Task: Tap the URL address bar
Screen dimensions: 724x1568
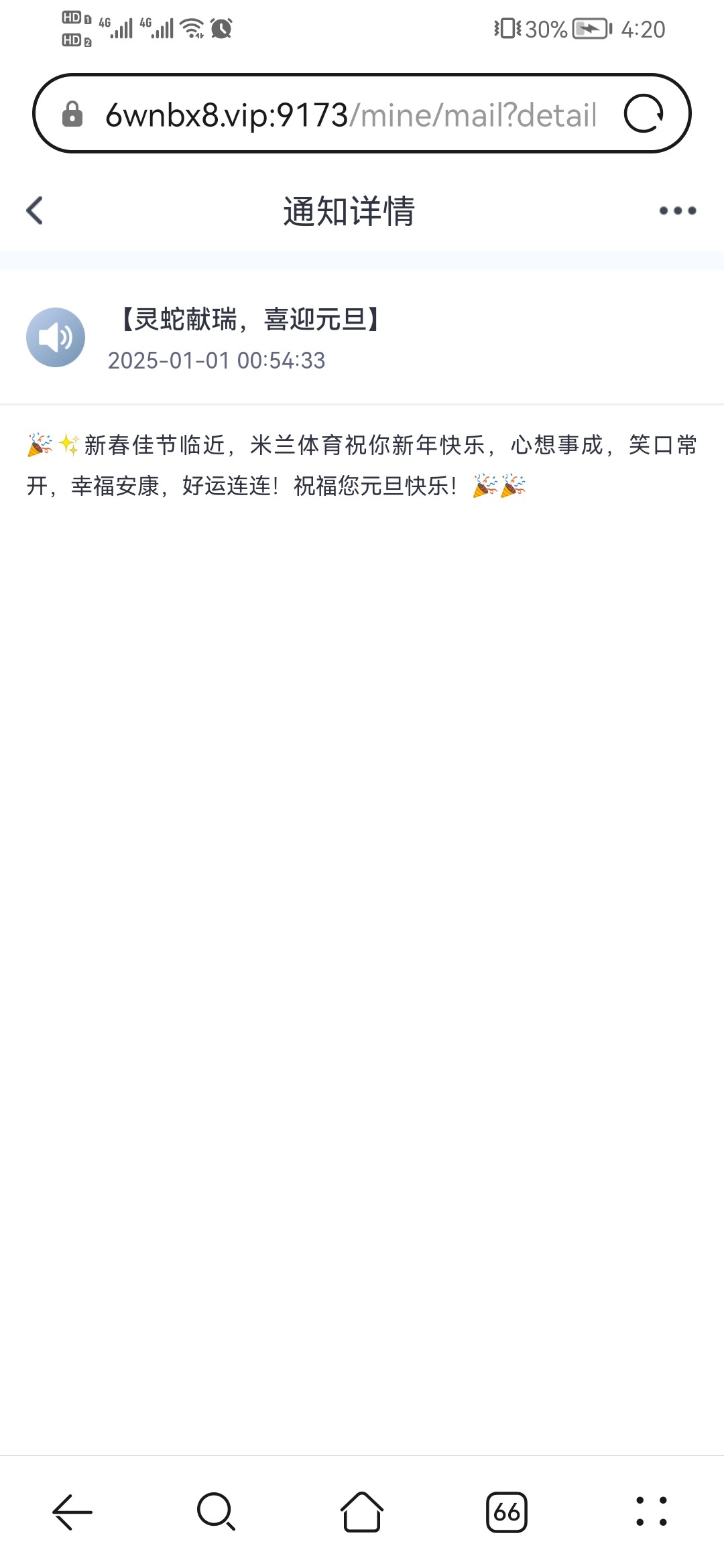Action: click(x=351, y=115)
